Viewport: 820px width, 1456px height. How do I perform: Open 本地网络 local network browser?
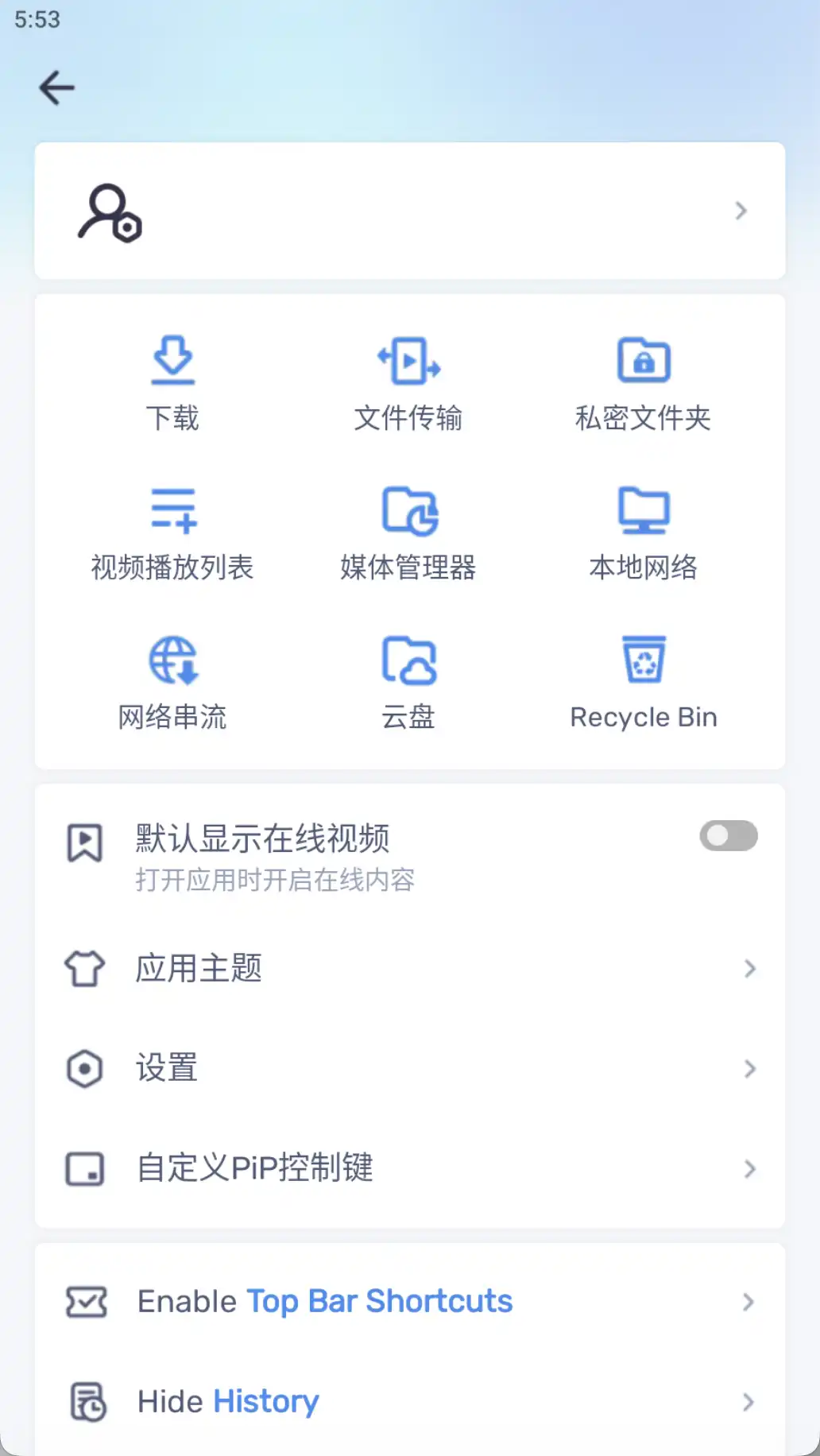643,531
